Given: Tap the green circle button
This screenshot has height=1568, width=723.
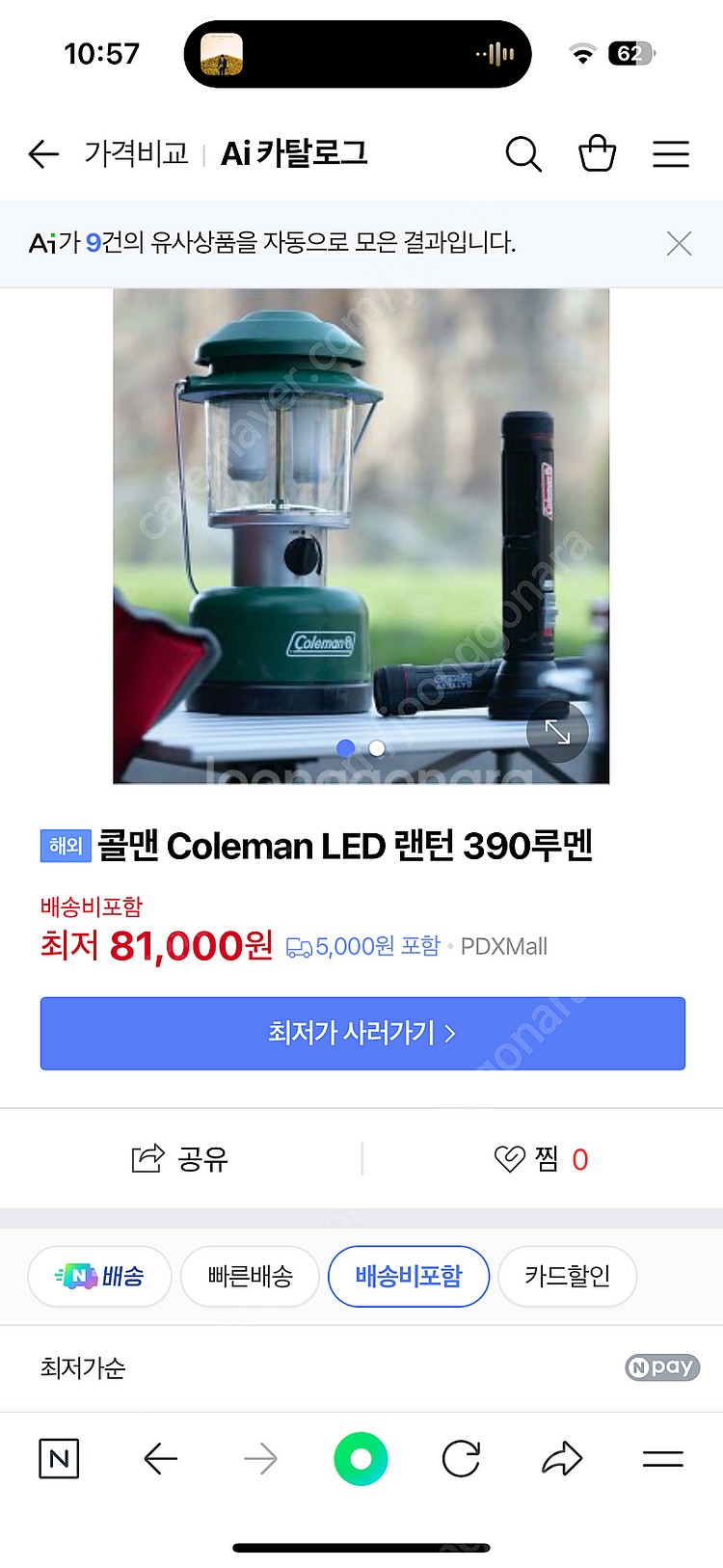Looking at the screenshot, I should 361,1459.
